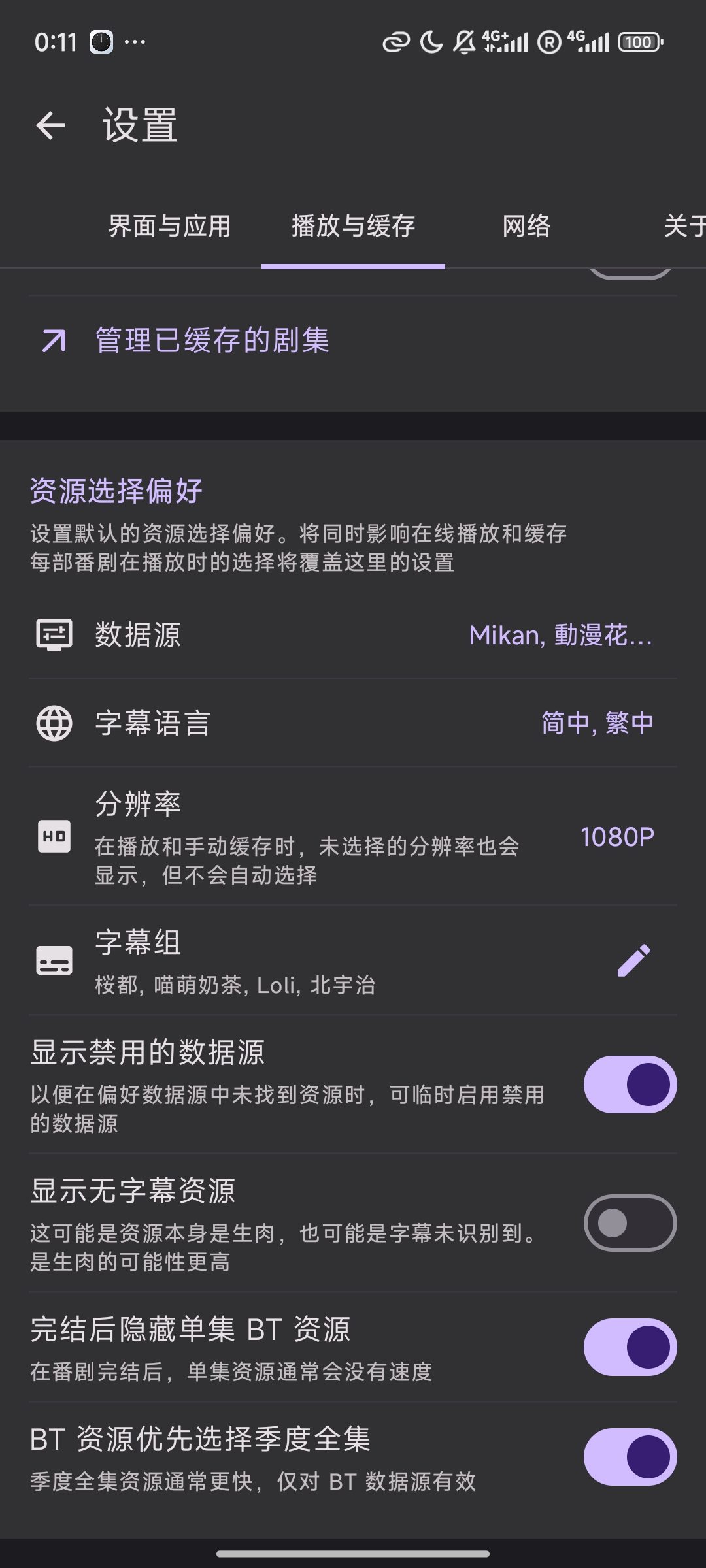Go back from the 设置 screen
Screen dimensions: 706x1568
[x=50, y=125]
